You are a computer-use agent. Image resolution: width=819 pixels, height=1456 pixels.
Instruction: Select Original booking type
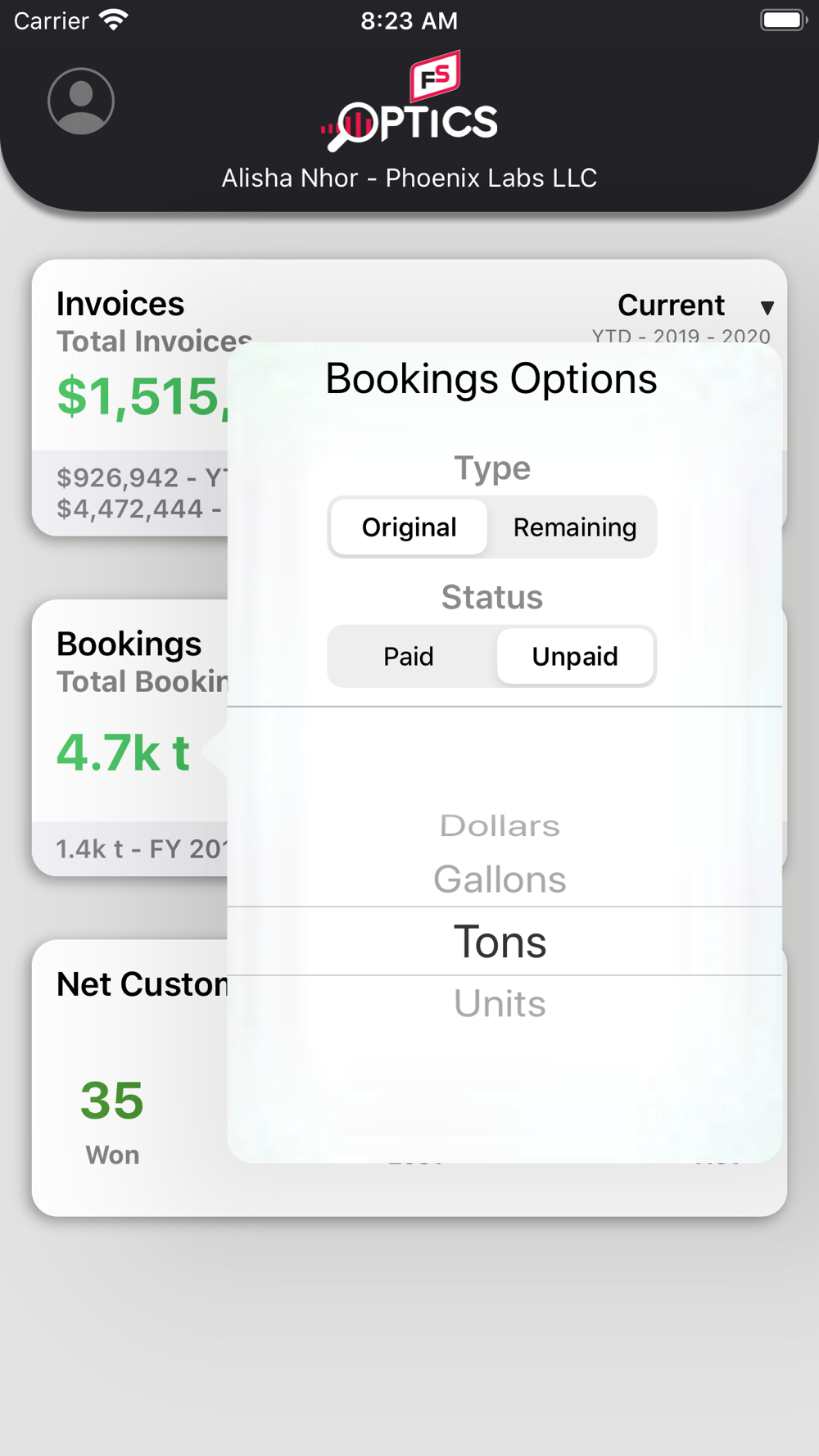(409, 527)
